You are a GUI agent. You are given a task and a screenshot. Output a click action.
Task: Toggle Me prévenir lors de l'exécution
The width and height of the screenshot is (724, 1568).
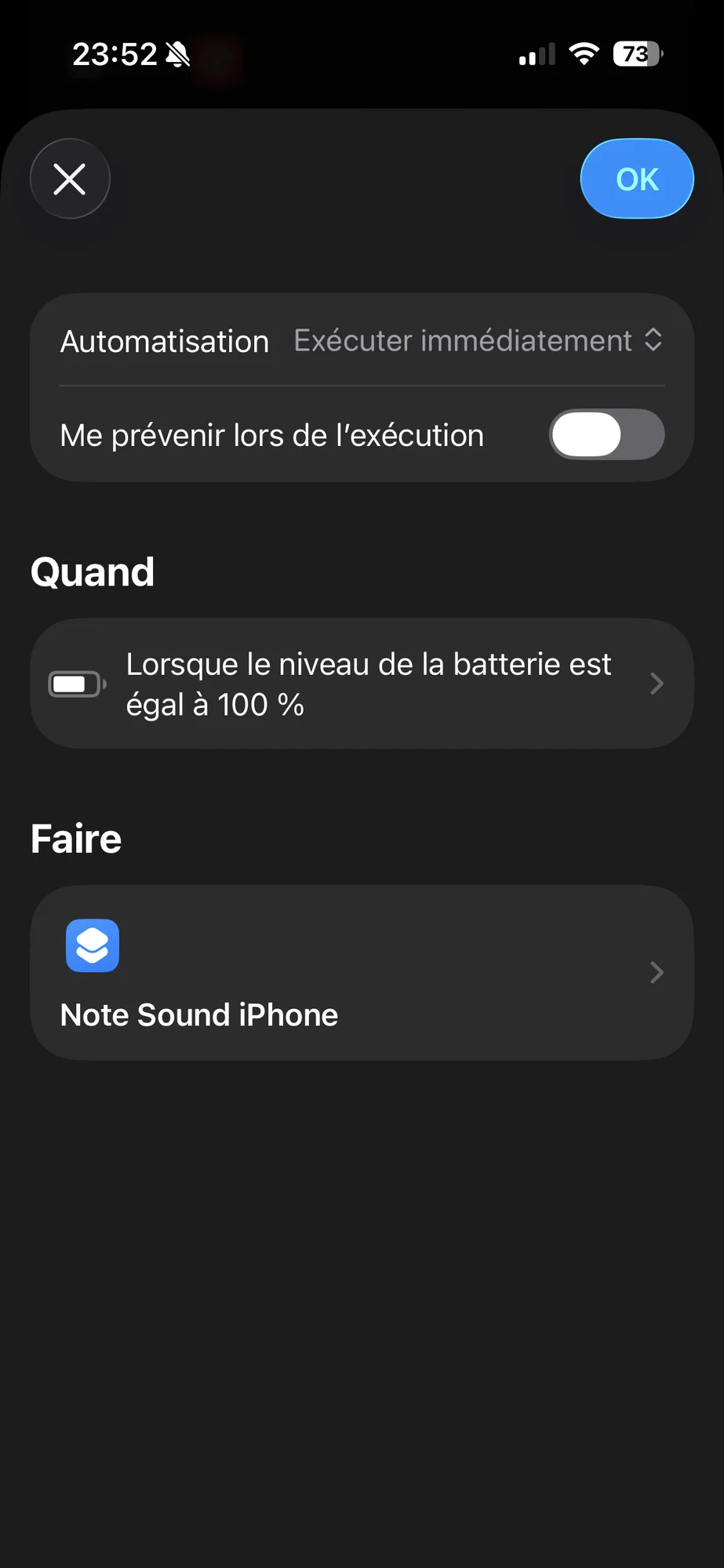(x=606, y=434)
